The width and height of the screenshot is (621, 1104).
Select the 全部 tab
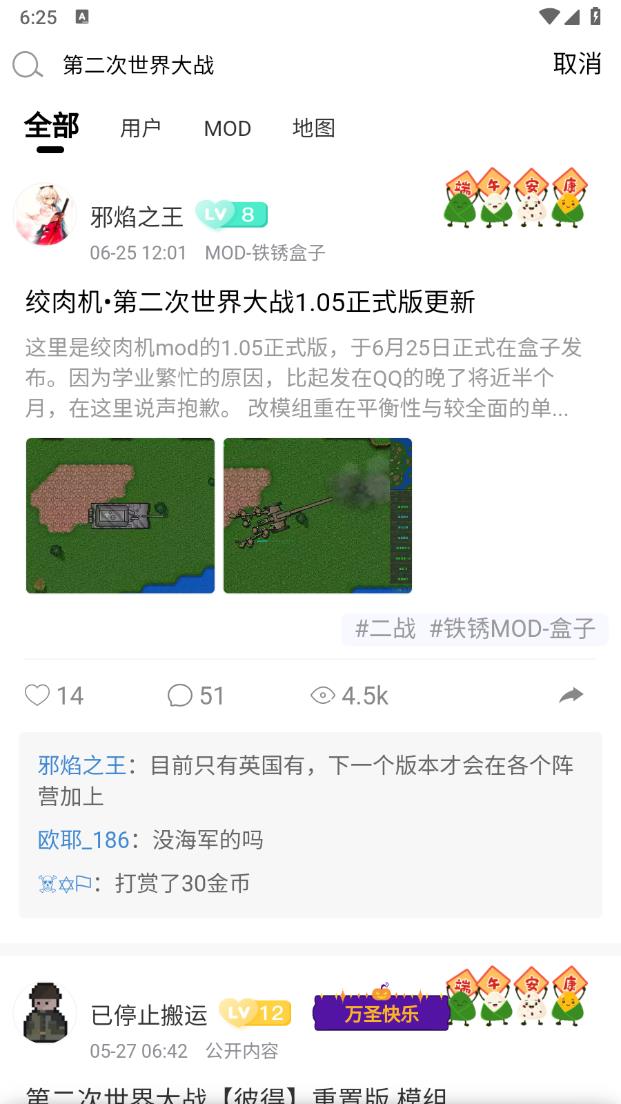pos(51,126)
